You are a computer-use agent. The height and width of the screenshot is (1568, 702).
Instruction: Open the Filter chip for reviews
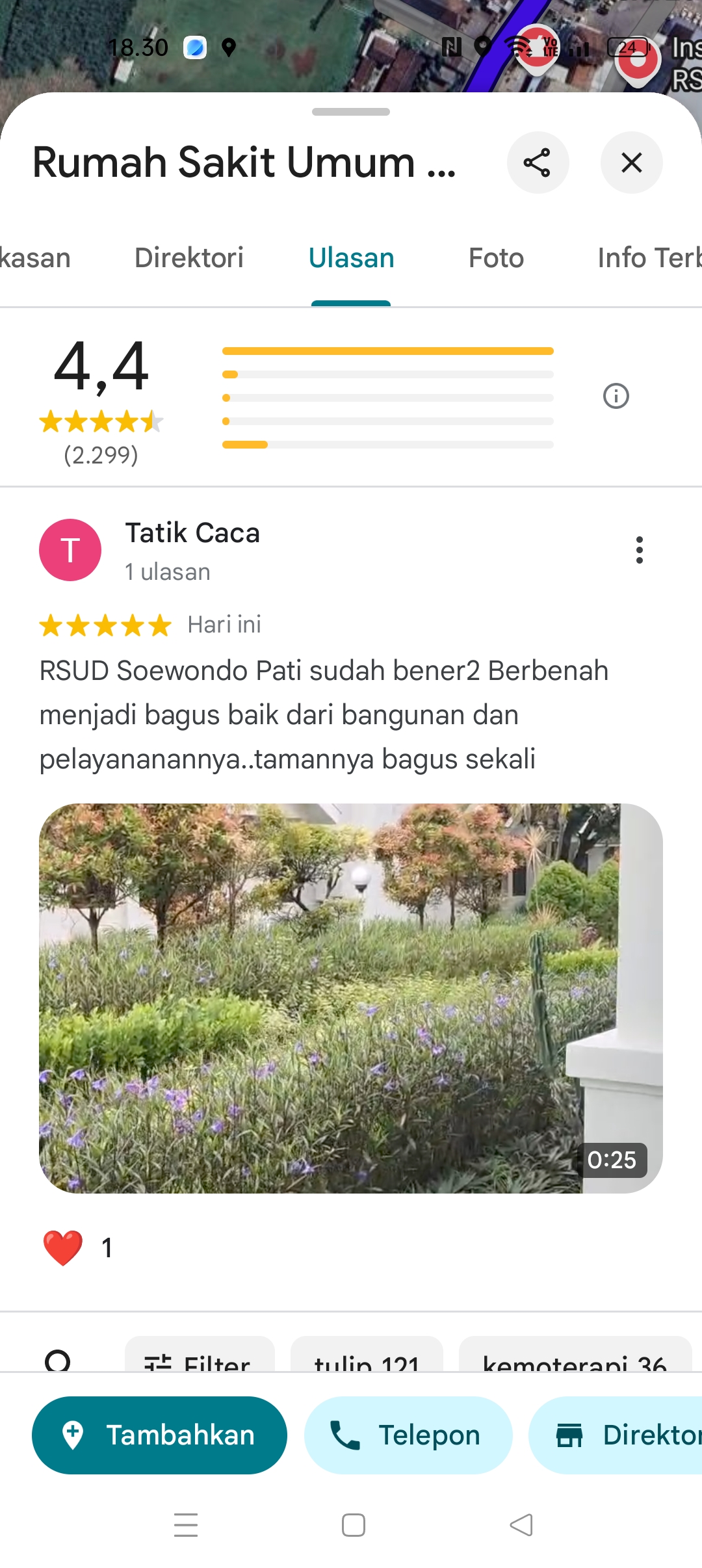click(x=200, y=1359)
